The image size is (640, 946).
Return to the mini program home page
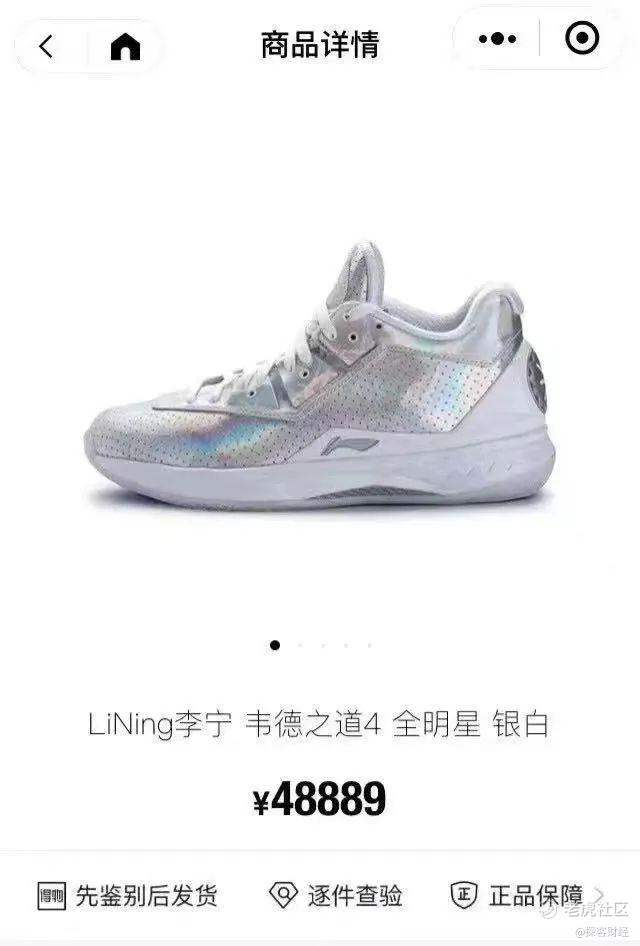pyautogui.click(x=125, y=46)
